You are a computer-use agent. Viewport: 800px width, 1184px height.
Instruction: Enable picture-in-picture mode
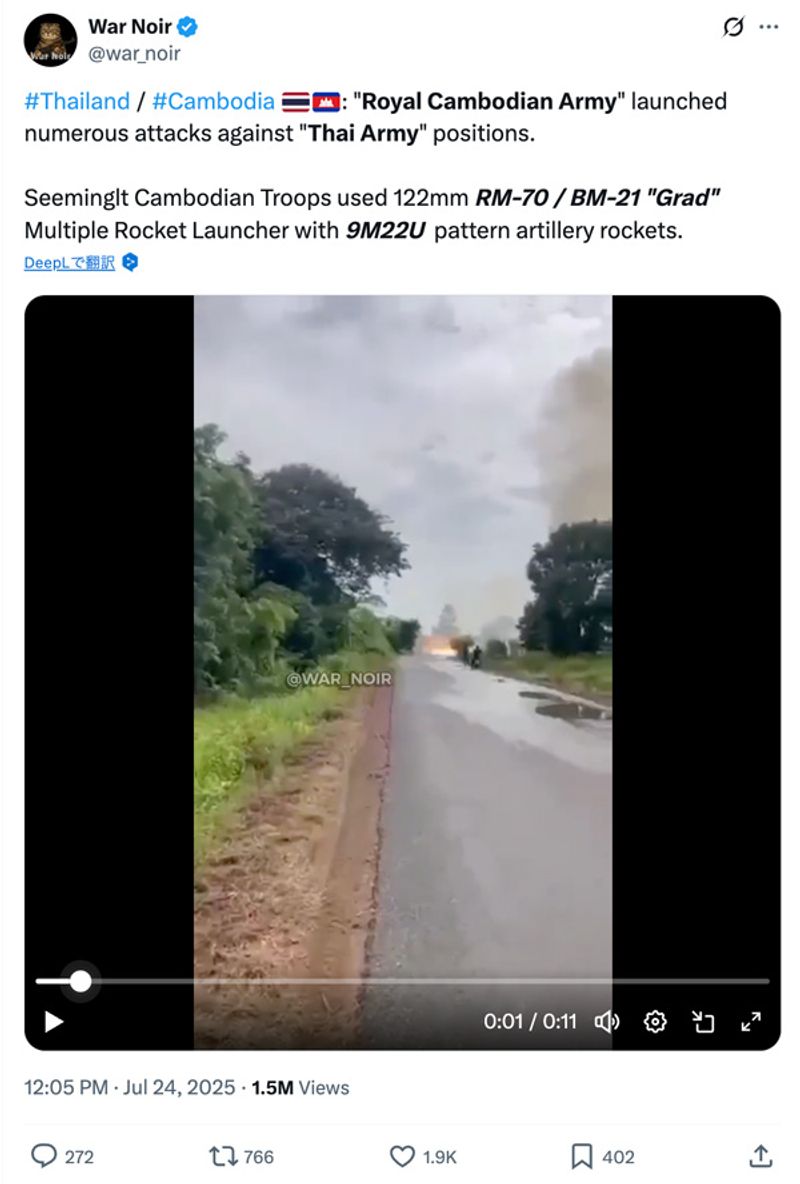pos(703,1021)
